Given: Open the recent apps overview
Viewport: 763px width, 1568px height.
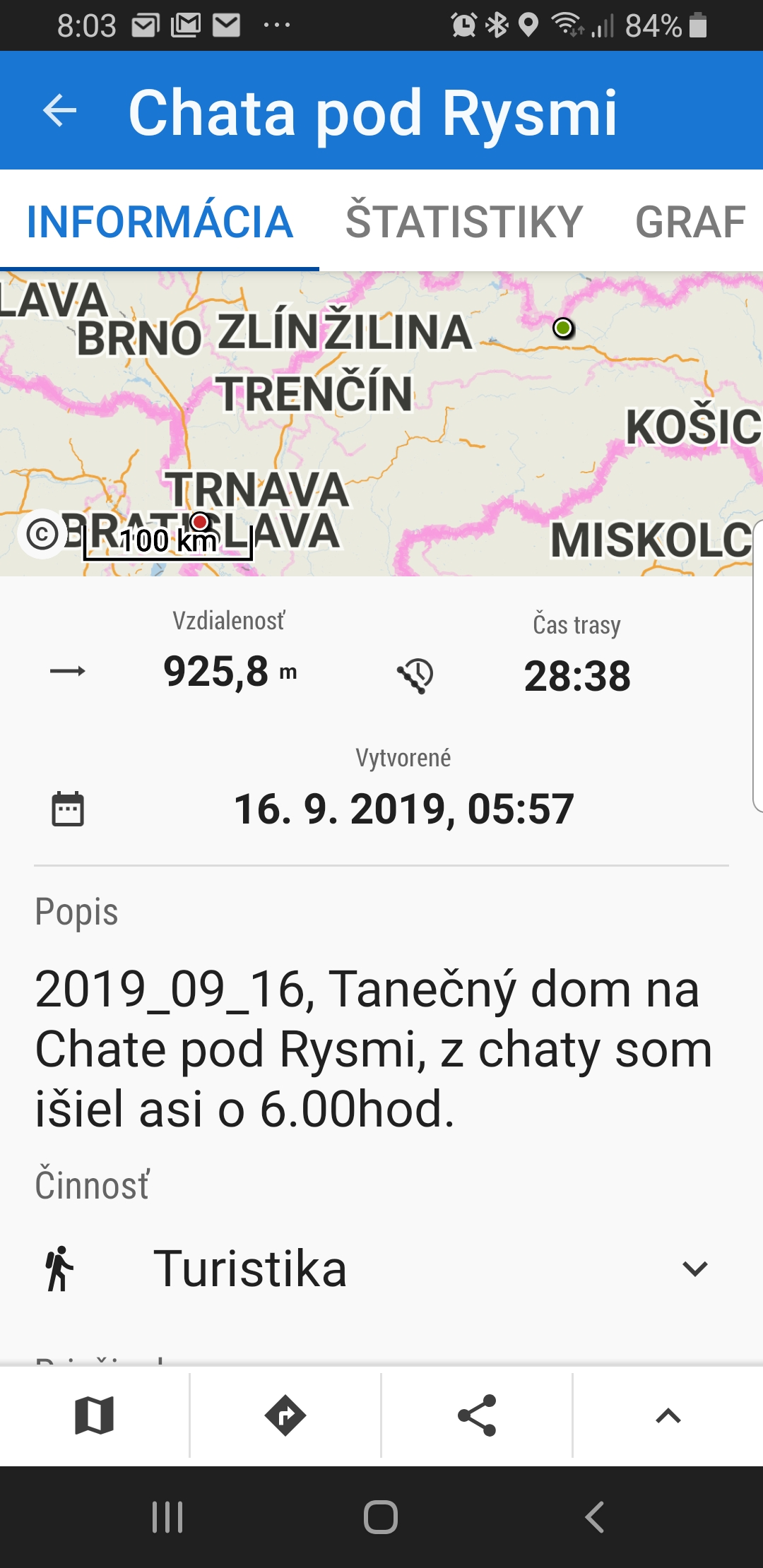Looking at the screenshot, I should click(x=167, y=1516).
